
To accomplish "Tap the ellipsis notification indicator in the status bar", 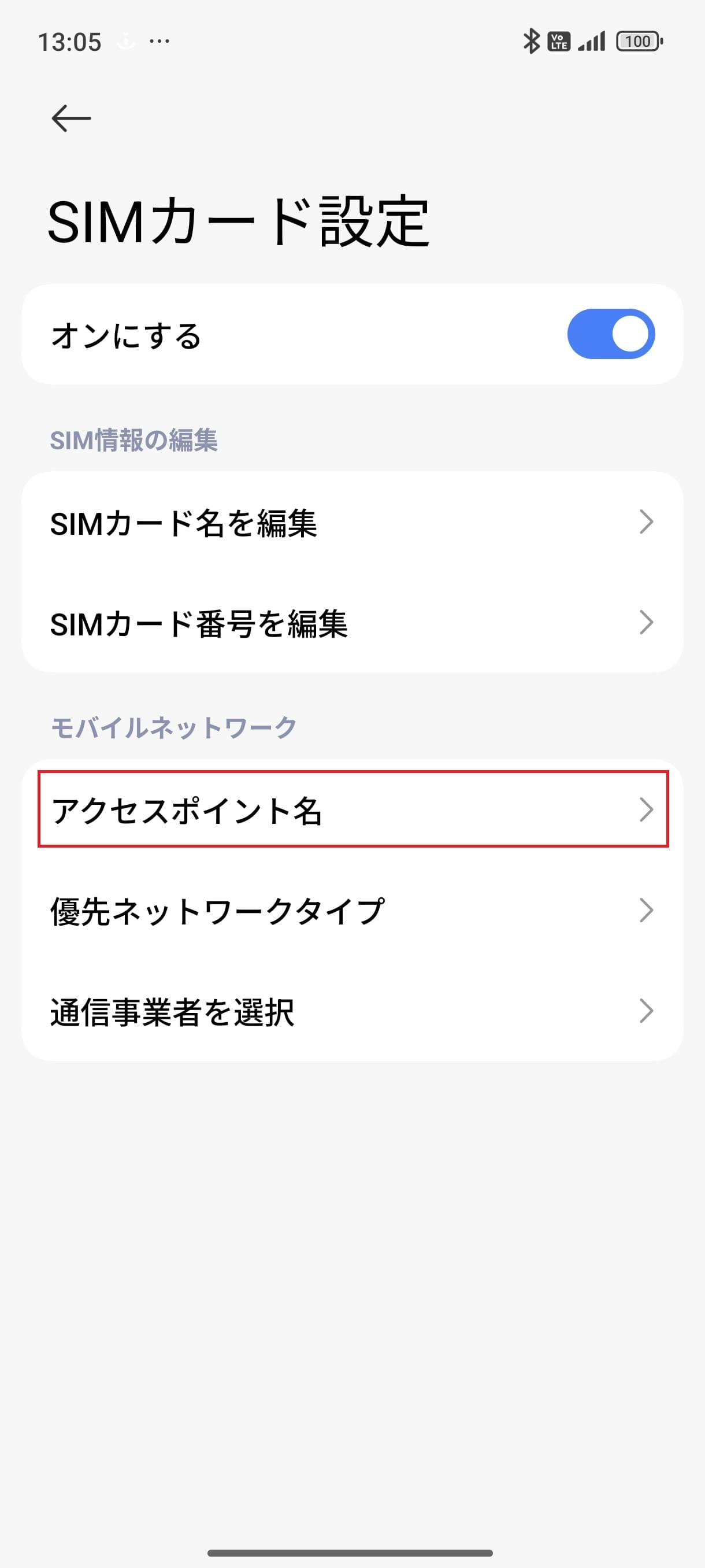I will pos(158,42).
